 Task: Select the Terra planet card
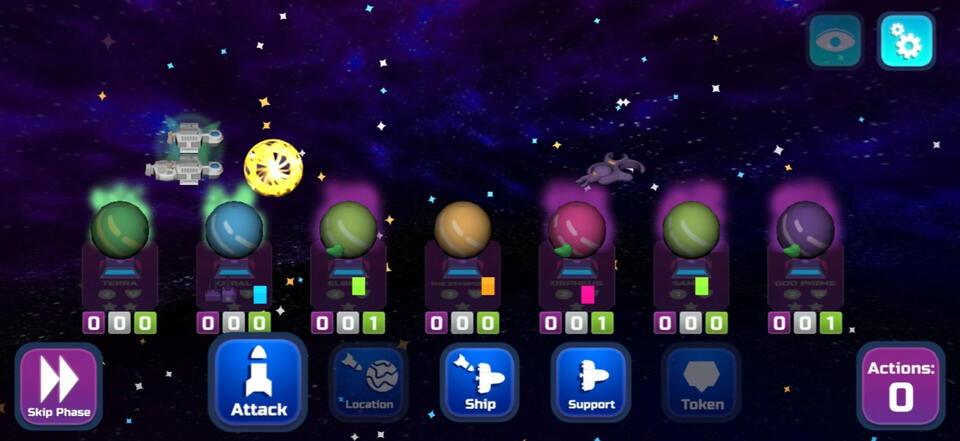120,262
